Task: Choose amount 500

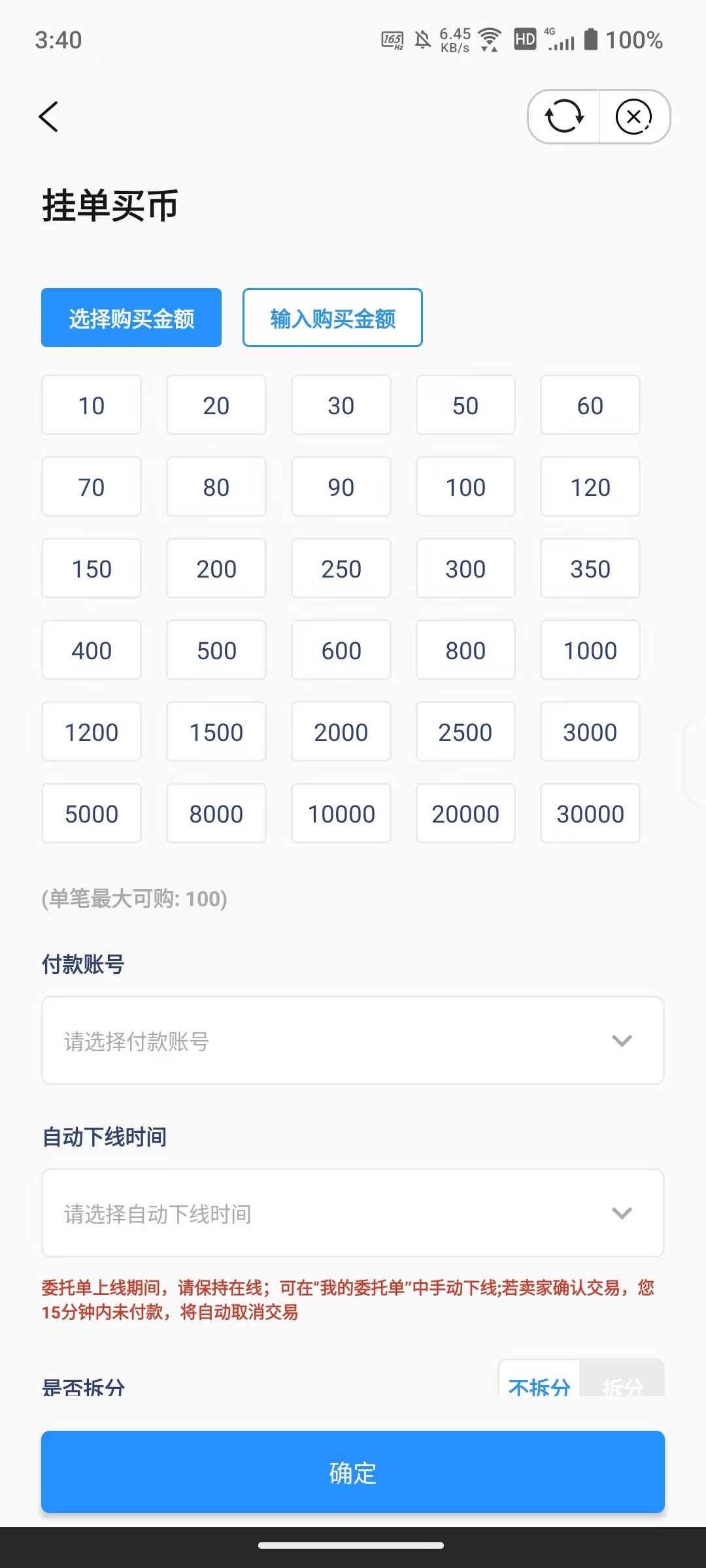Action: [x=216, y=650]
